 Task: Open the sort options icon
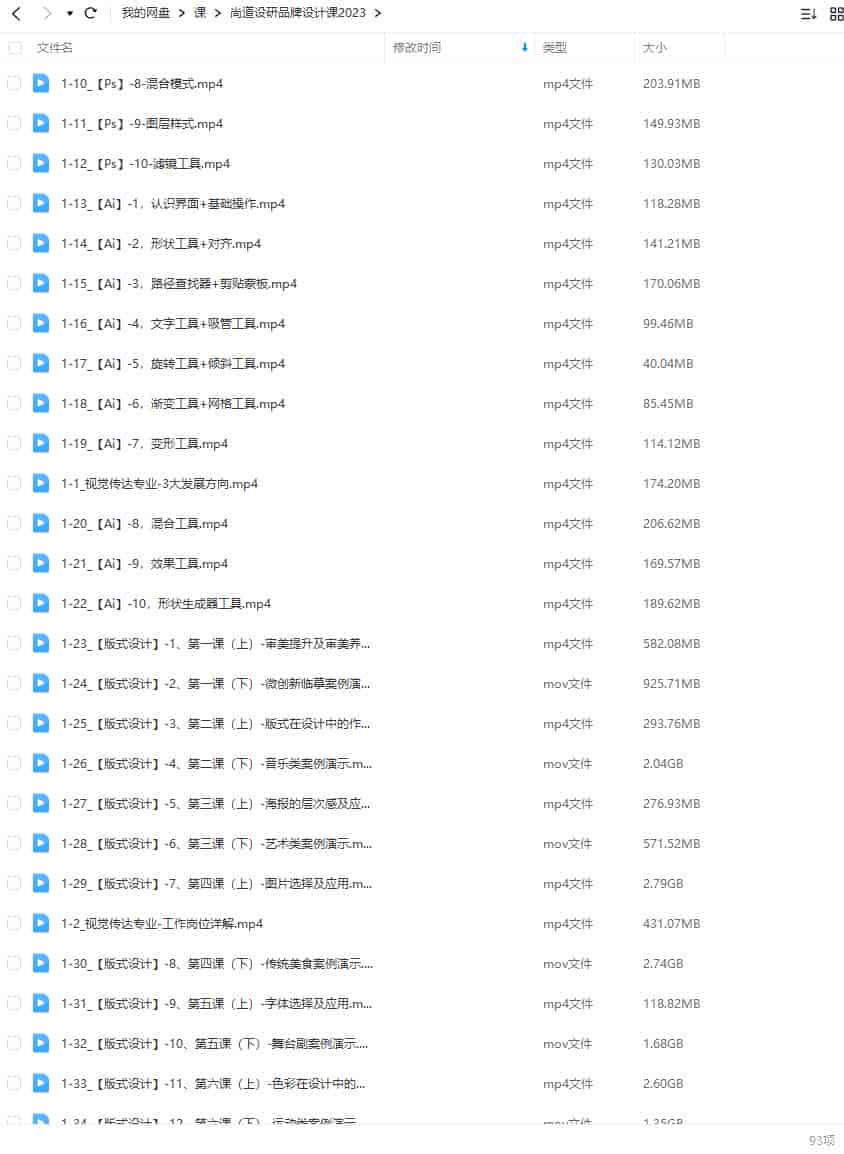tap(808, 13)
